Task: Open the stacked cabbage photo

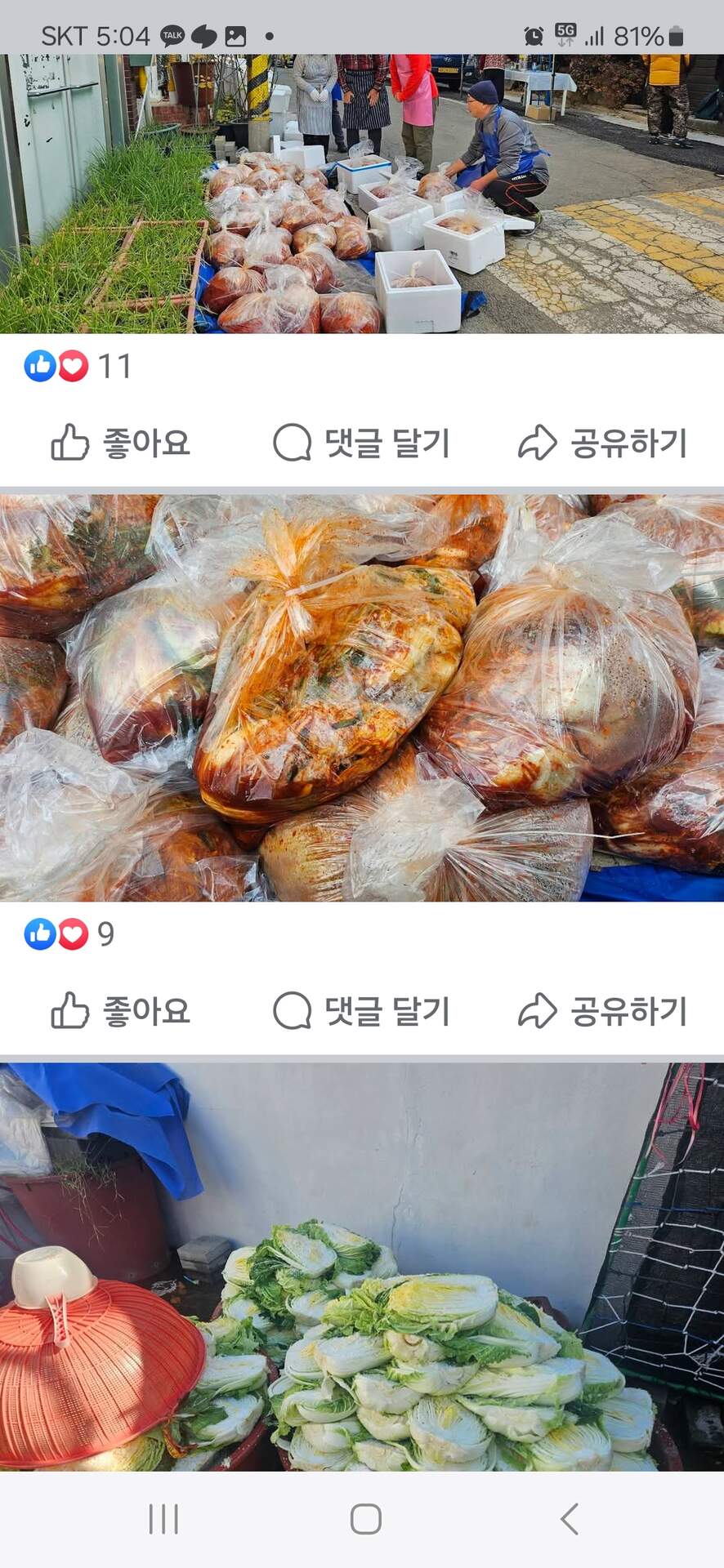Action: point(362,1266)
